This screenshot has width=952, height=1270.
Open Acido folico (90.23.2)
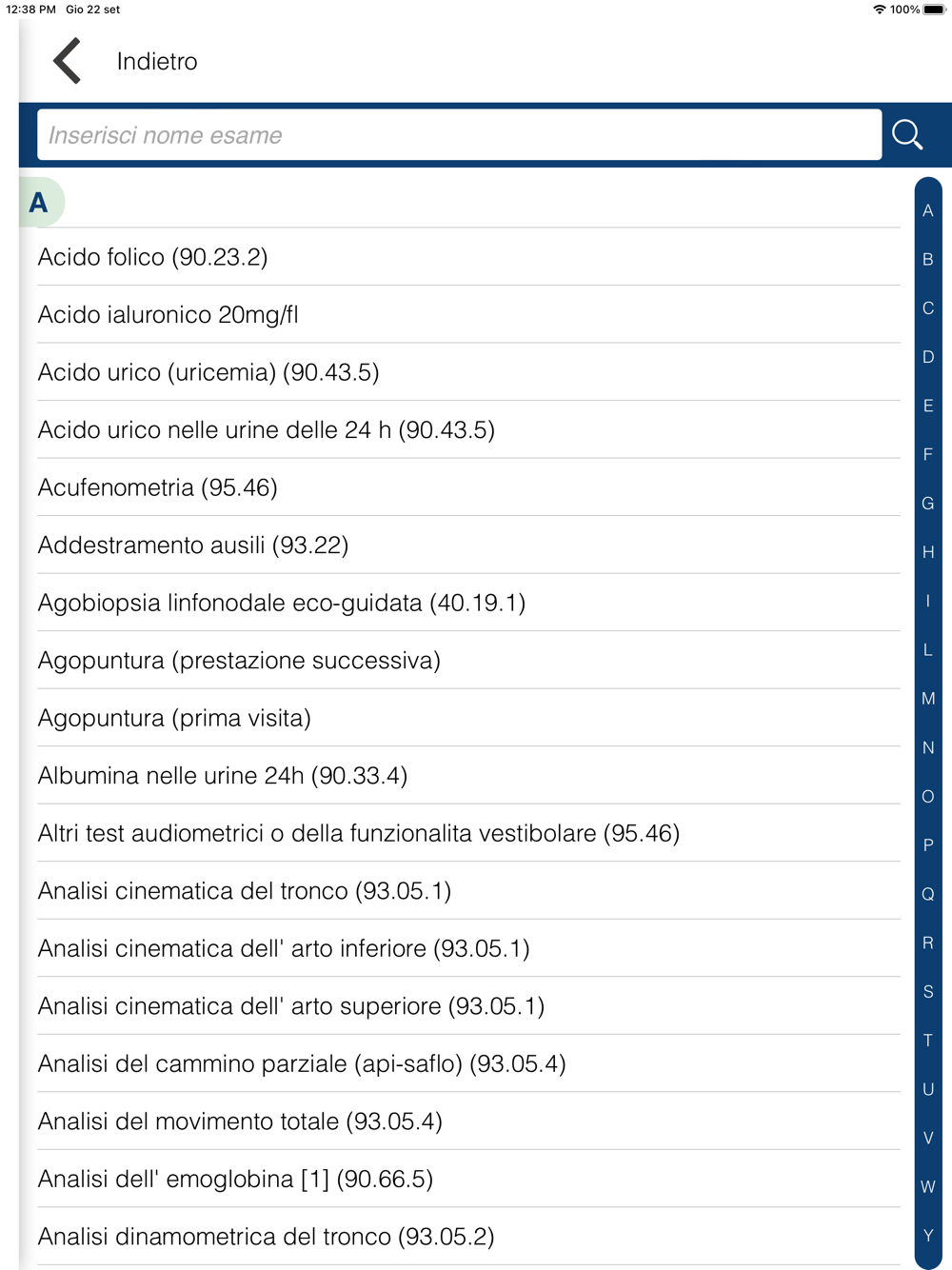tap(153, 257)
